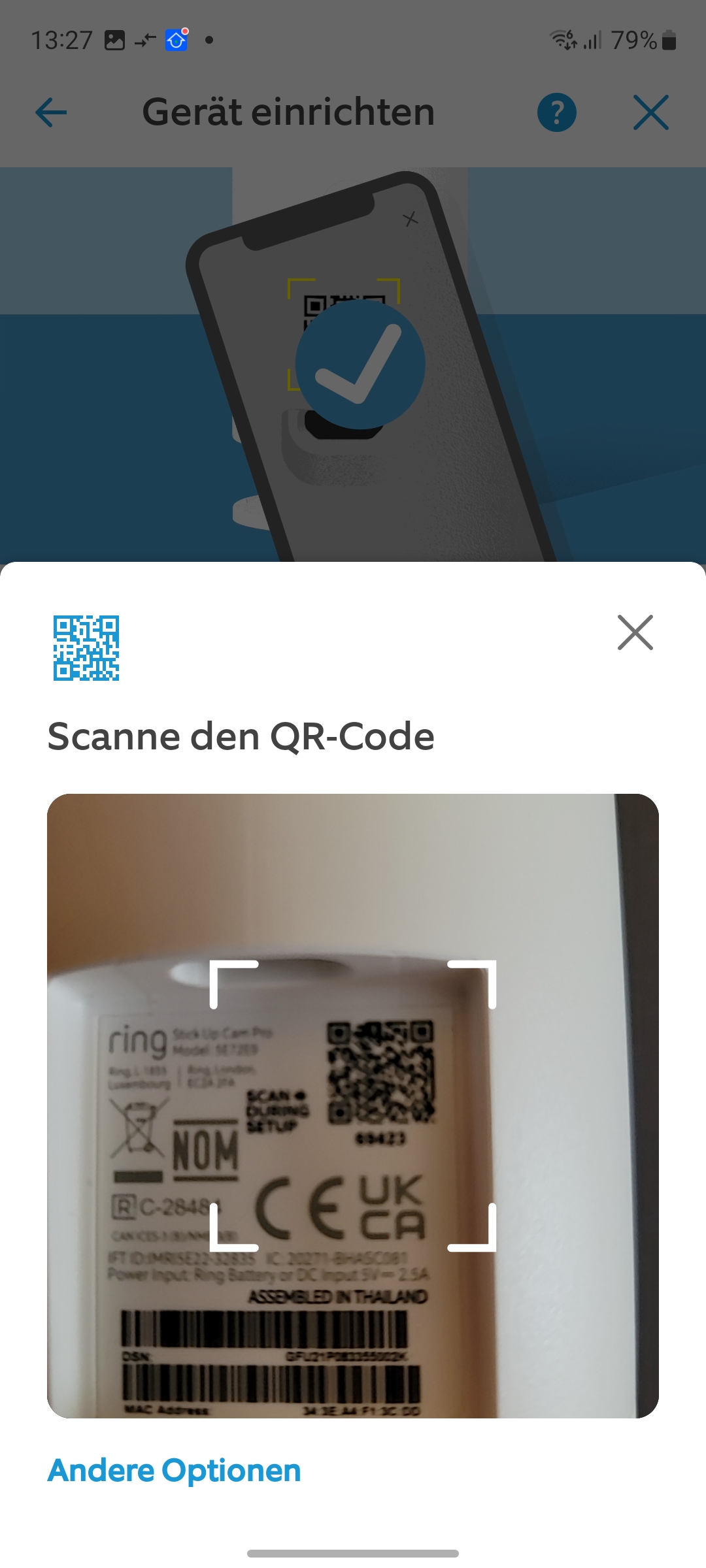Exit device setup with top X
Image resolution: width=706 pixels, height=1568 pixels.
click(x=650, y=112)
